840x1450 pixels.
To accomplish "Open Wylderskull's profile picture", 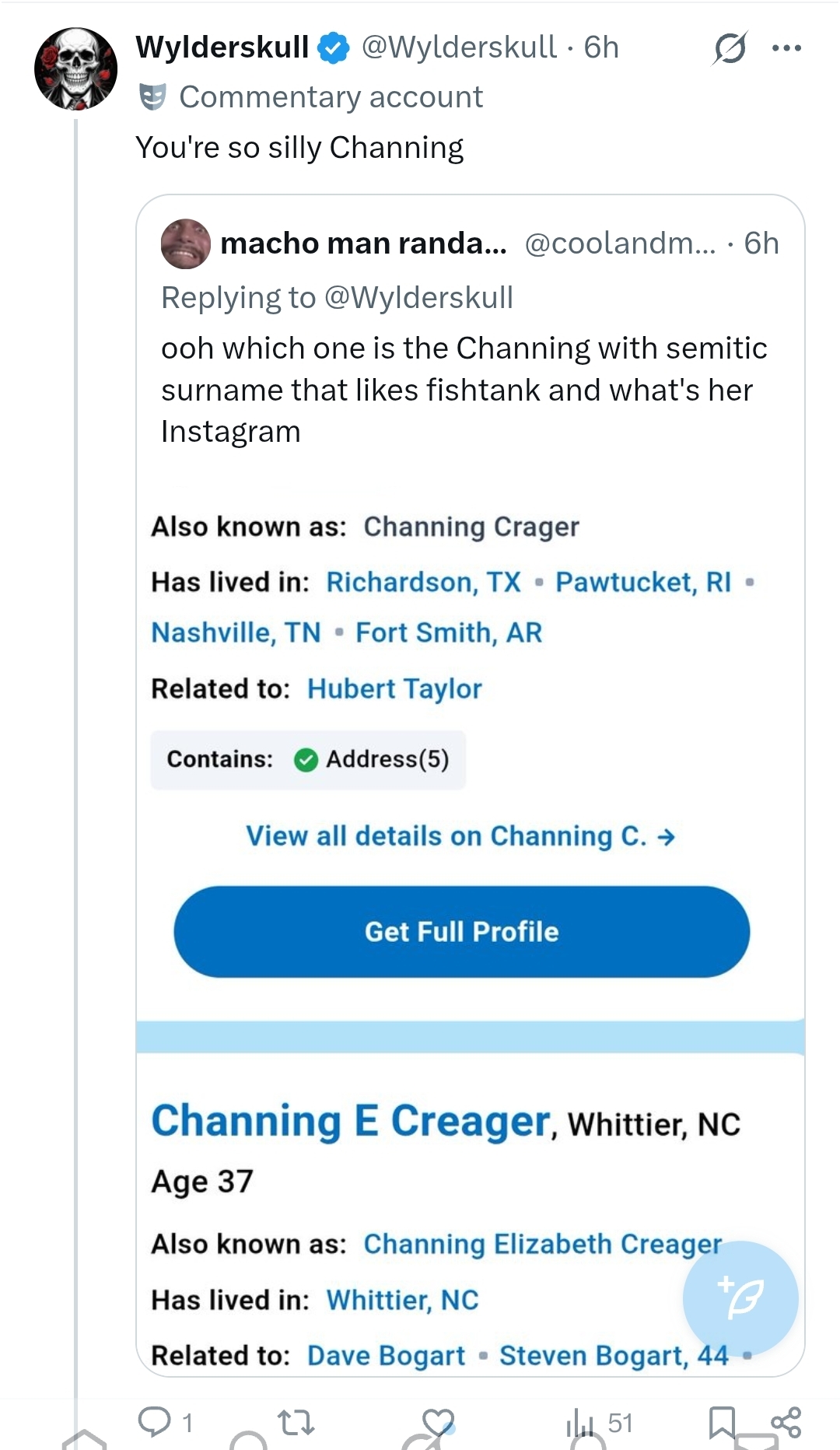I will pyautogui.click(x=75, y=69).
